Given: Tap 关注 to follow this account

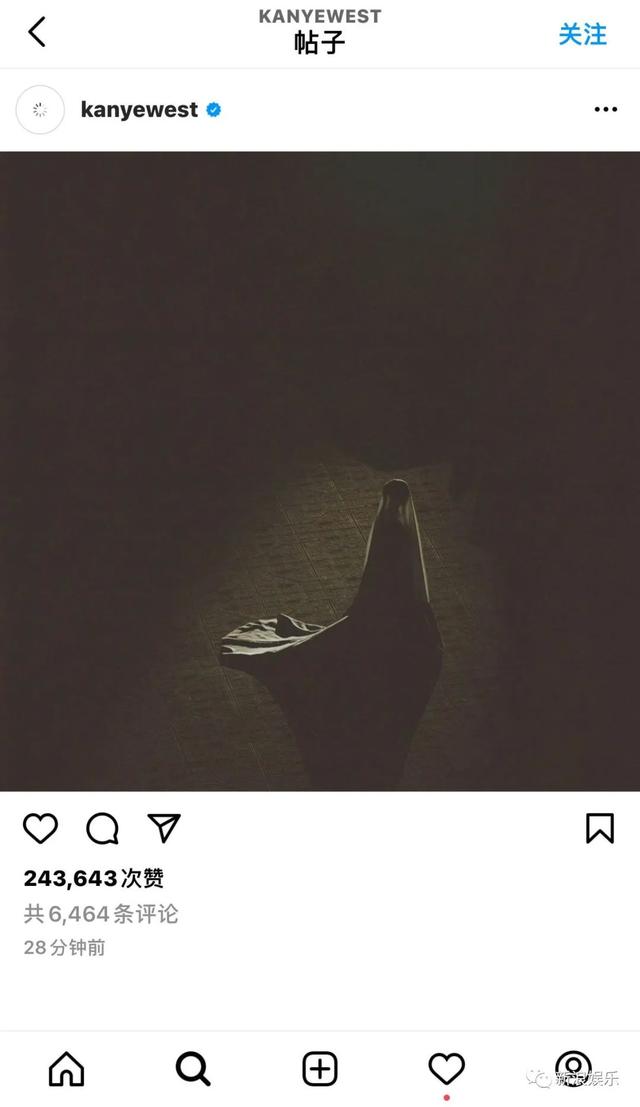Looking at the screenshot, I should pos(582,34).
